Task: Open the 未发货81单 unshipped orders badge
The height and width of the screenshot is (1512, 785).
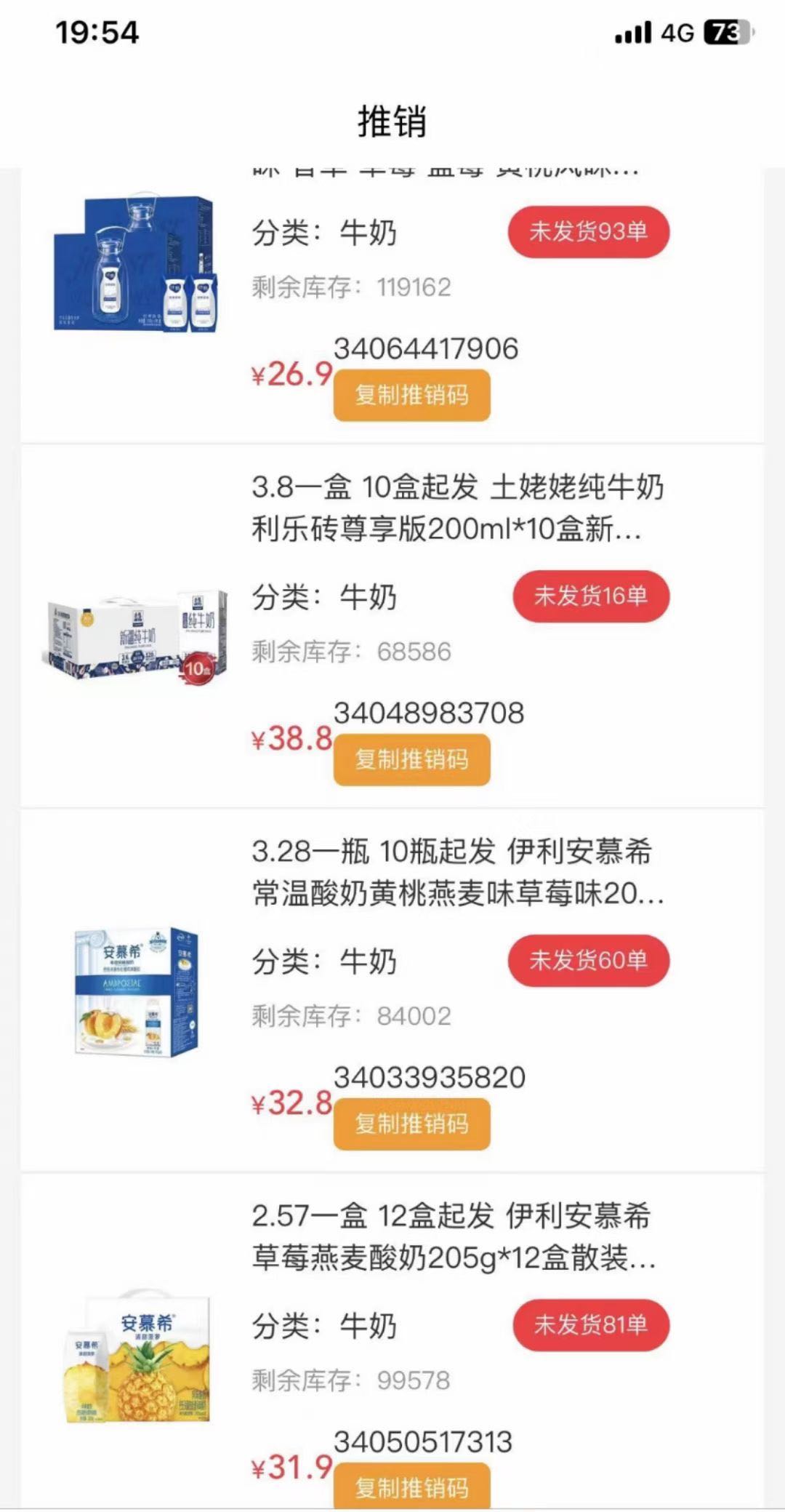Action: (x=591, y=1325)
